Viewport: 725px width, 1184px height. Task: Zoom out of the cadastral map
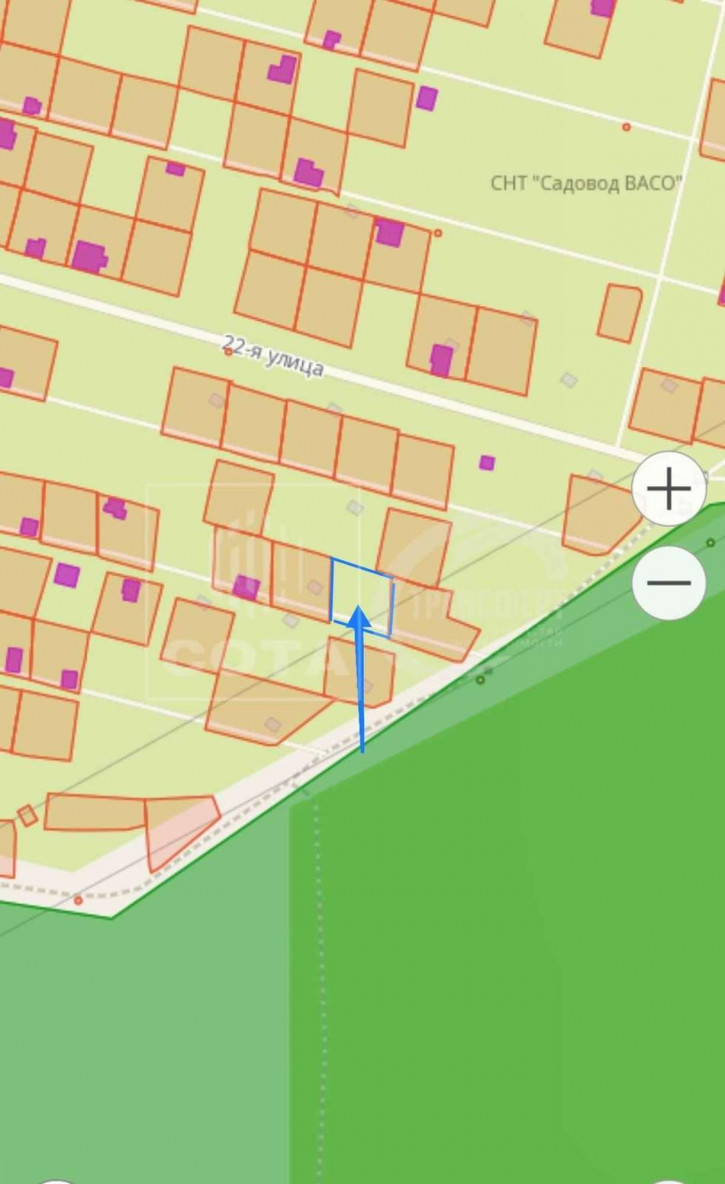coord(669,582)
